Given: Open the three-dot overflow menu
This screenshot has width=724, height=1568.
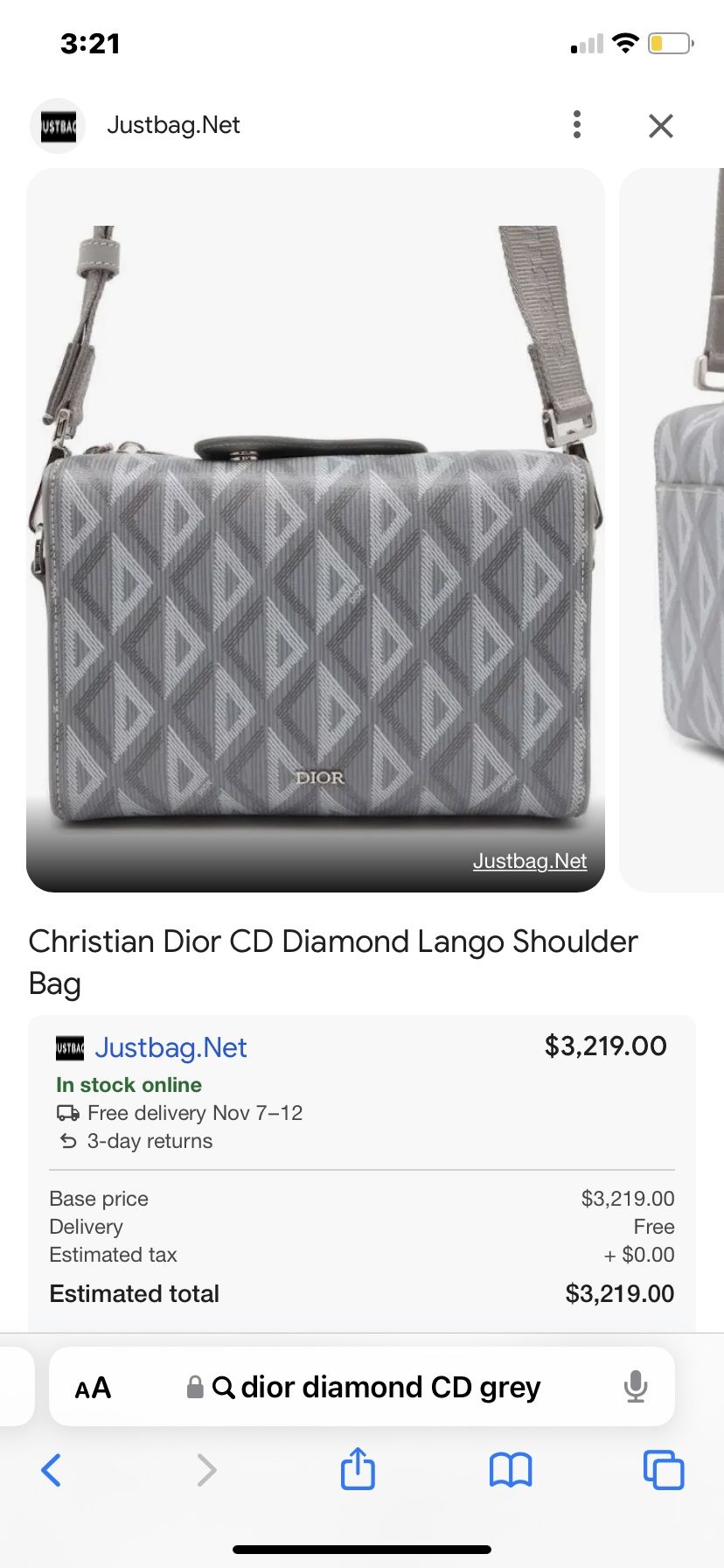Looking at the screenshot, I should point(576,125).
